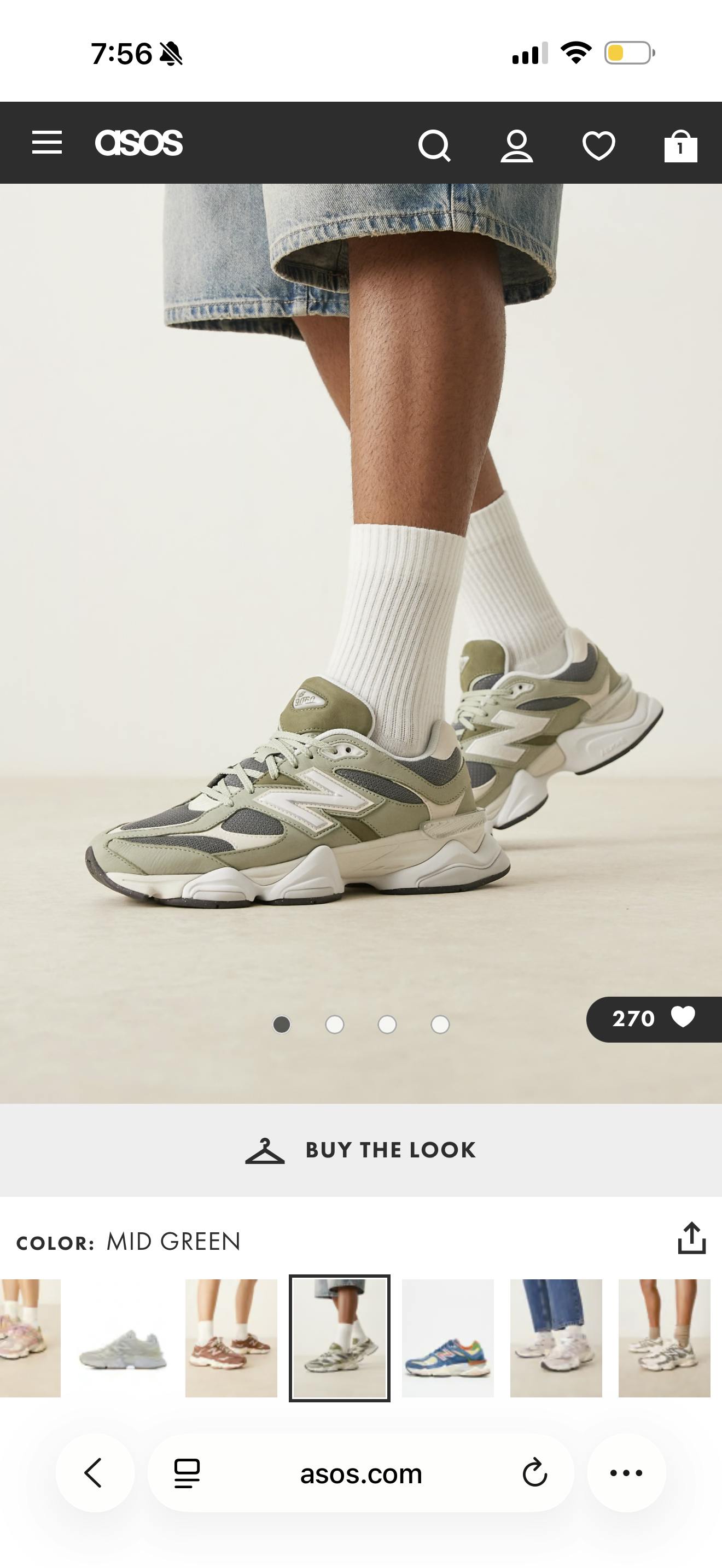Open my account profile
Image resolution: width=722 pixels, height=1568 pixels.
coord(517,145)
